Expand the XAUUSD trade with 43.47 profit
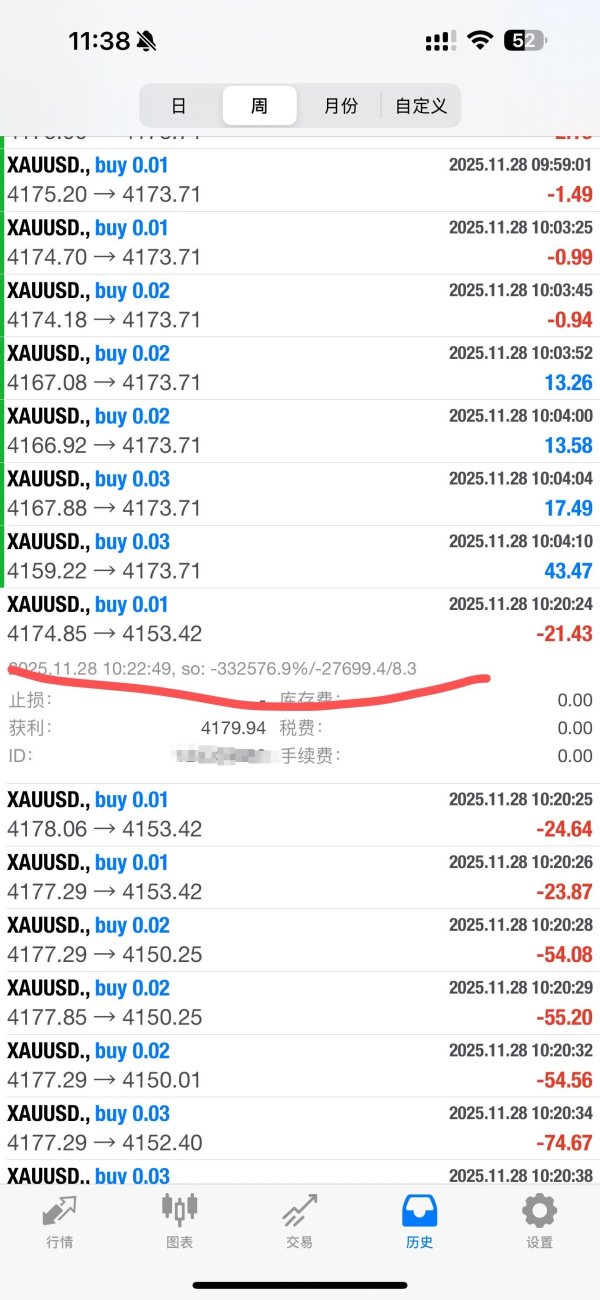Viewport: 600px width, 1300px height. tap(300, 557)
